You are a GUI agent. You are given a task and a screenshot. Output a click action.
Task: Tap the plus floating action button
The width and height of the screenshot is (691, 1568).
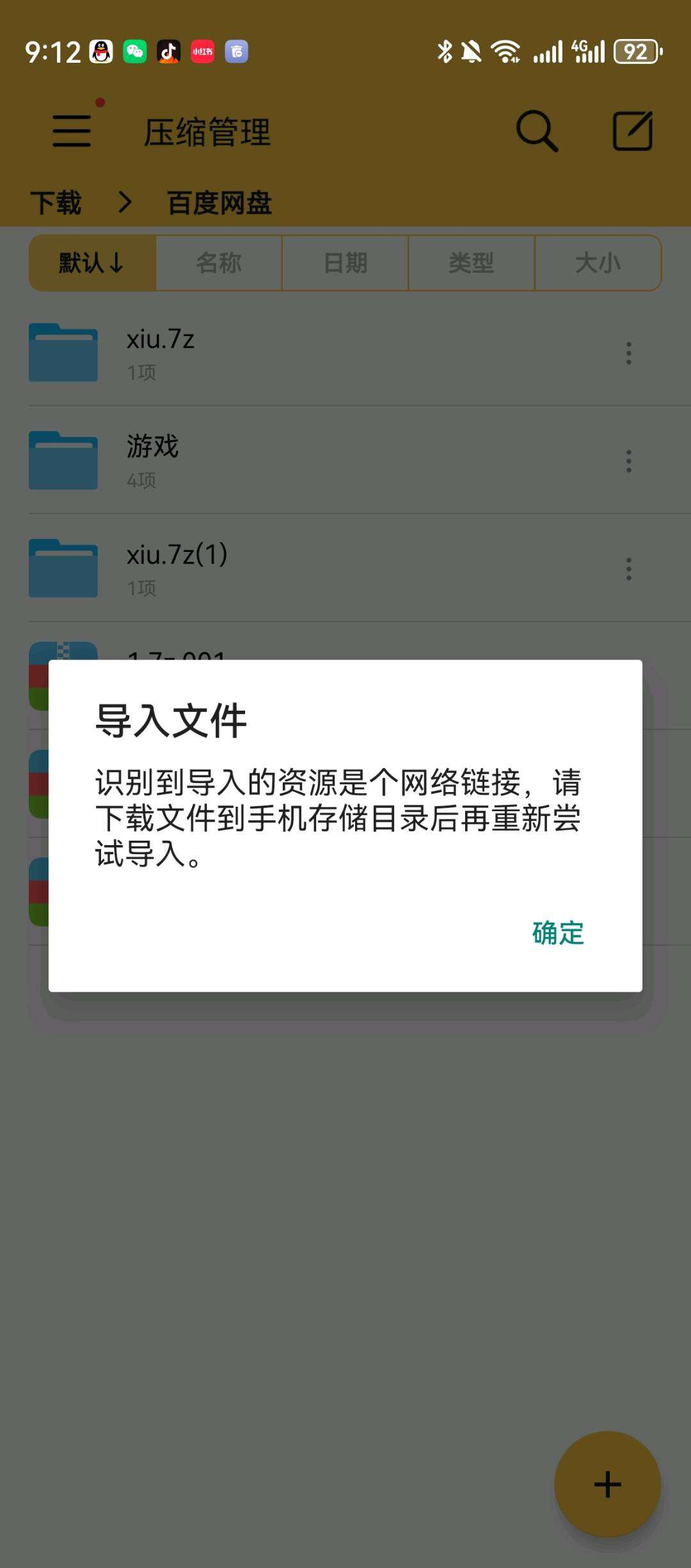coord(607,1483)
